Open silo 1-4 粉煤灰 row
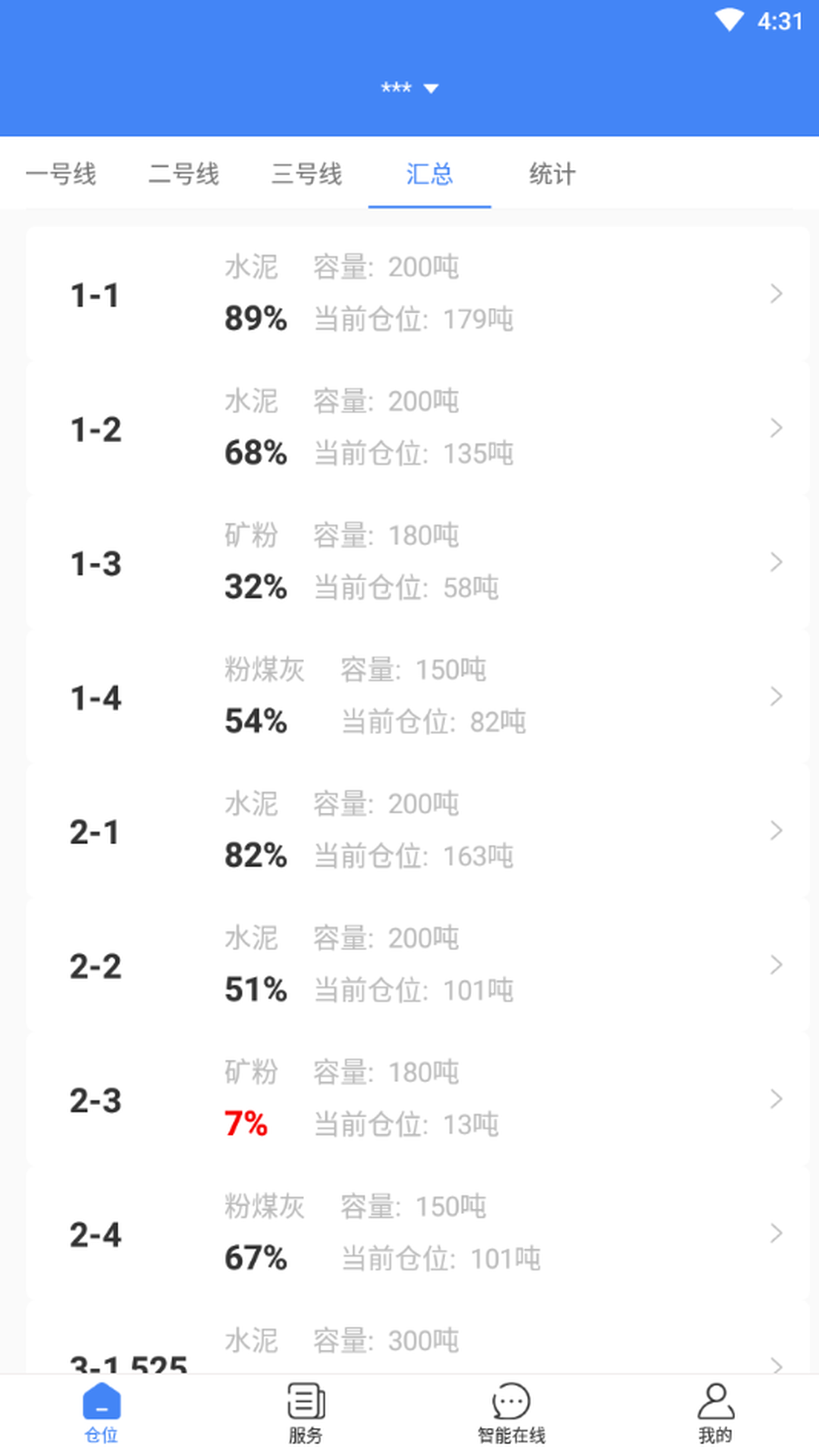 click(x=417, y=696)
